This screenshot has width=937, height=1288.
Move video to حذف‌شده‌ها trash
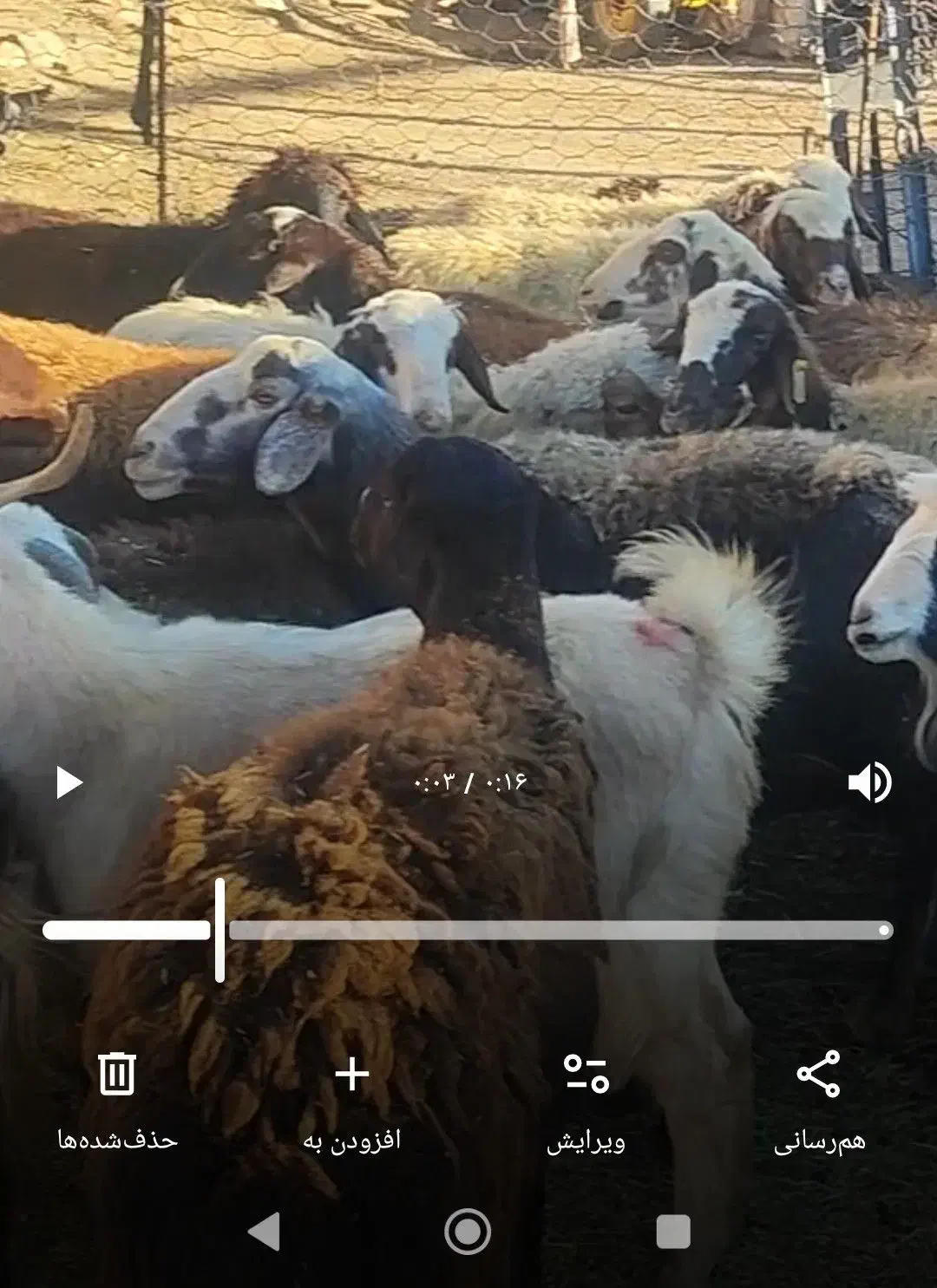pos(117,1097)
